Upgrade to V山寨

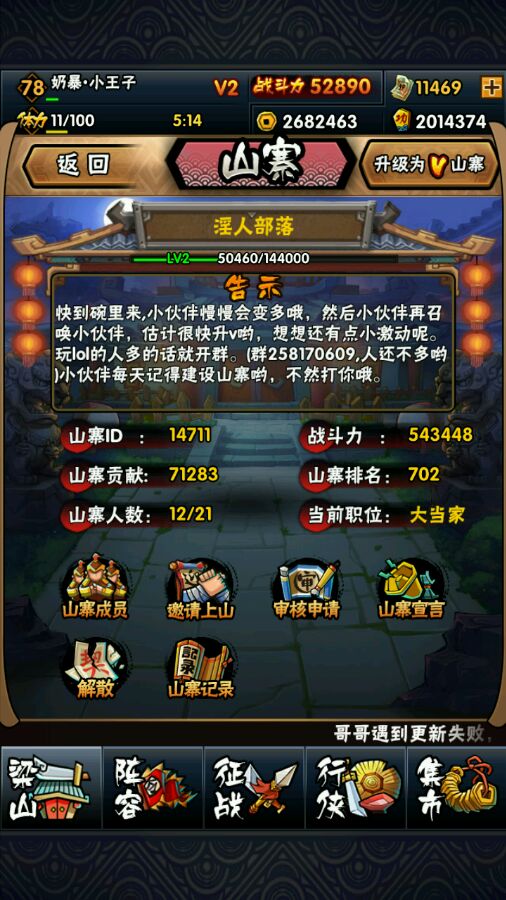tap(429, 165)
